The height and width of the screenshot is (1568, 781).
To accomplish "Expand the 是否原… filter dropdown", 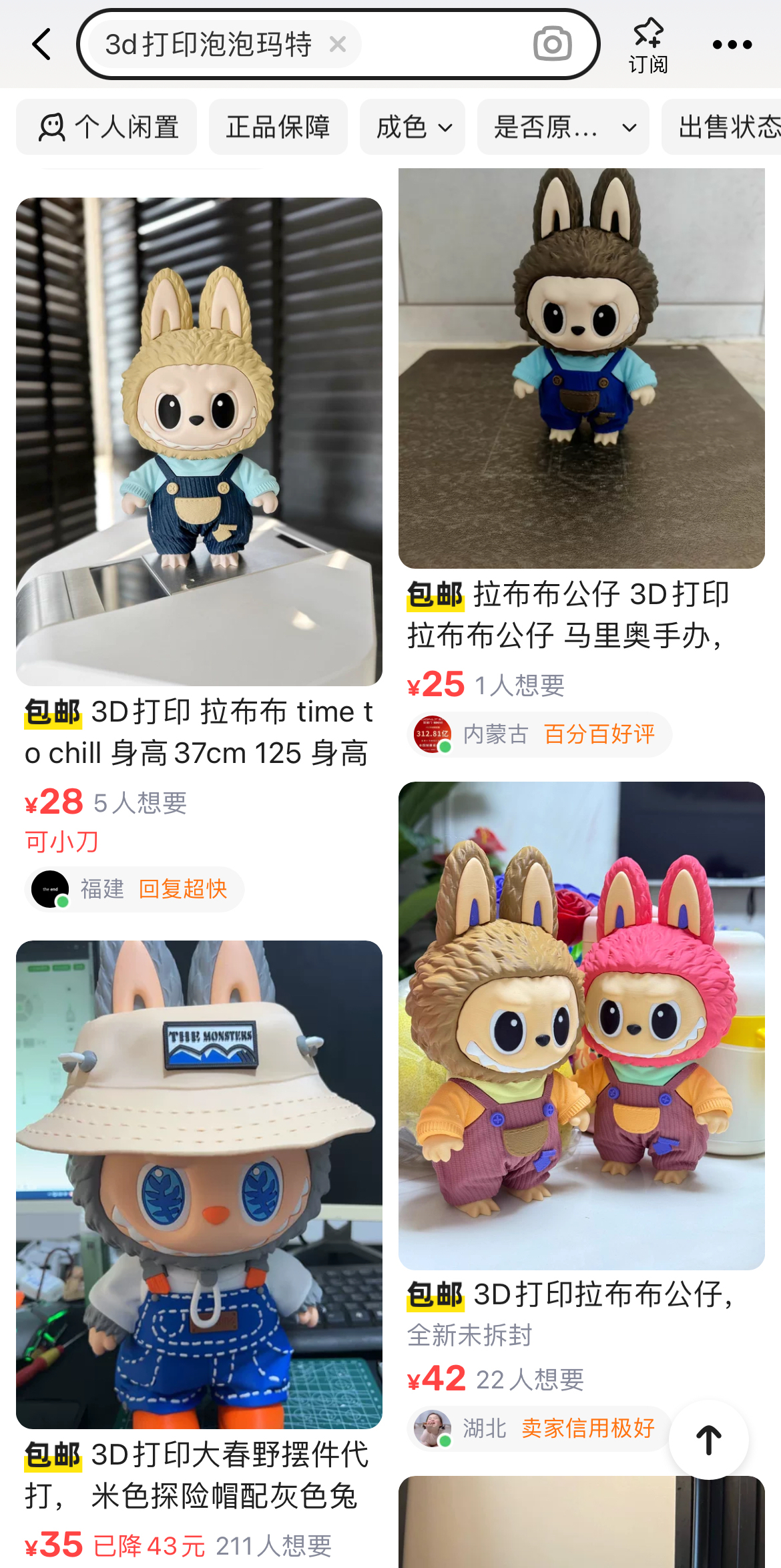I will click(563, 127).
